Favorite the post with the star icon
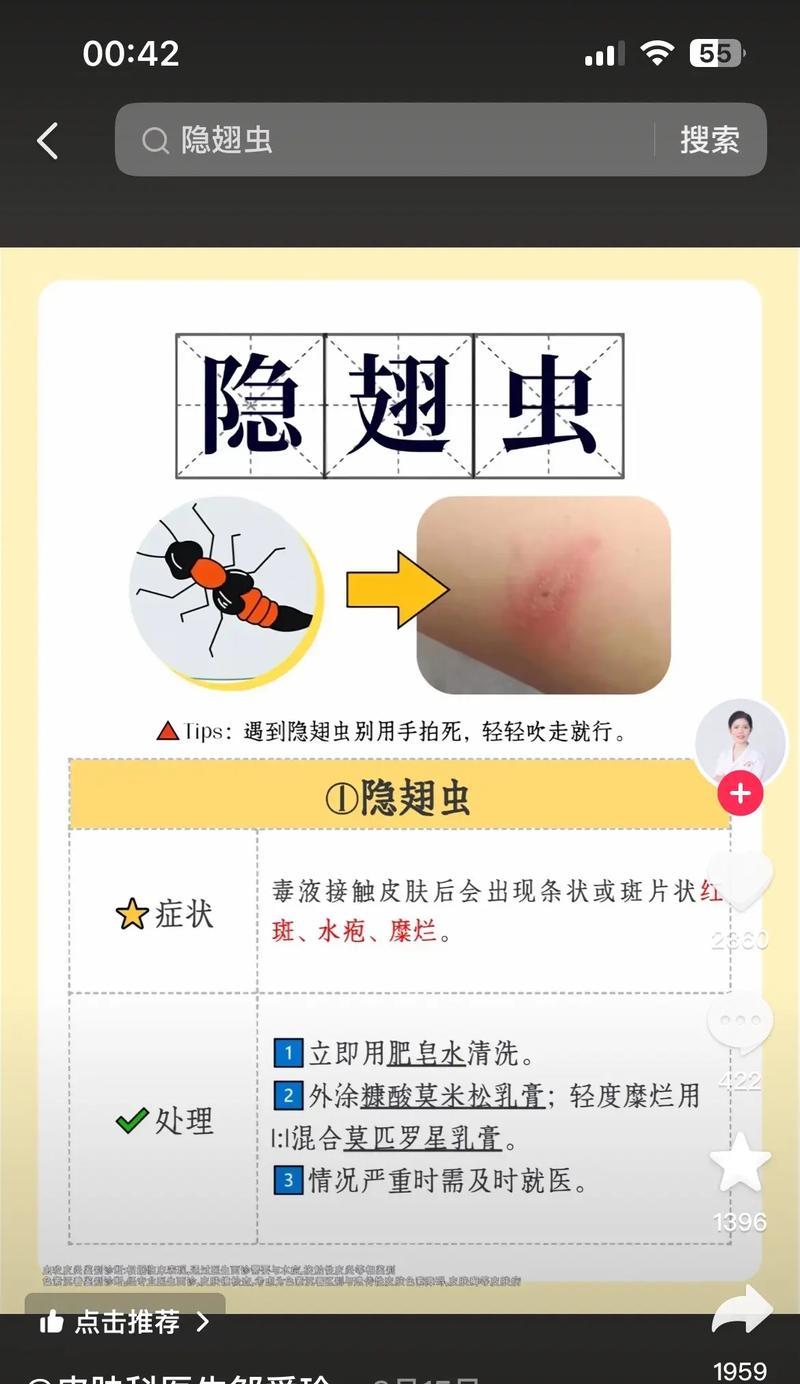 [740, 1163]
